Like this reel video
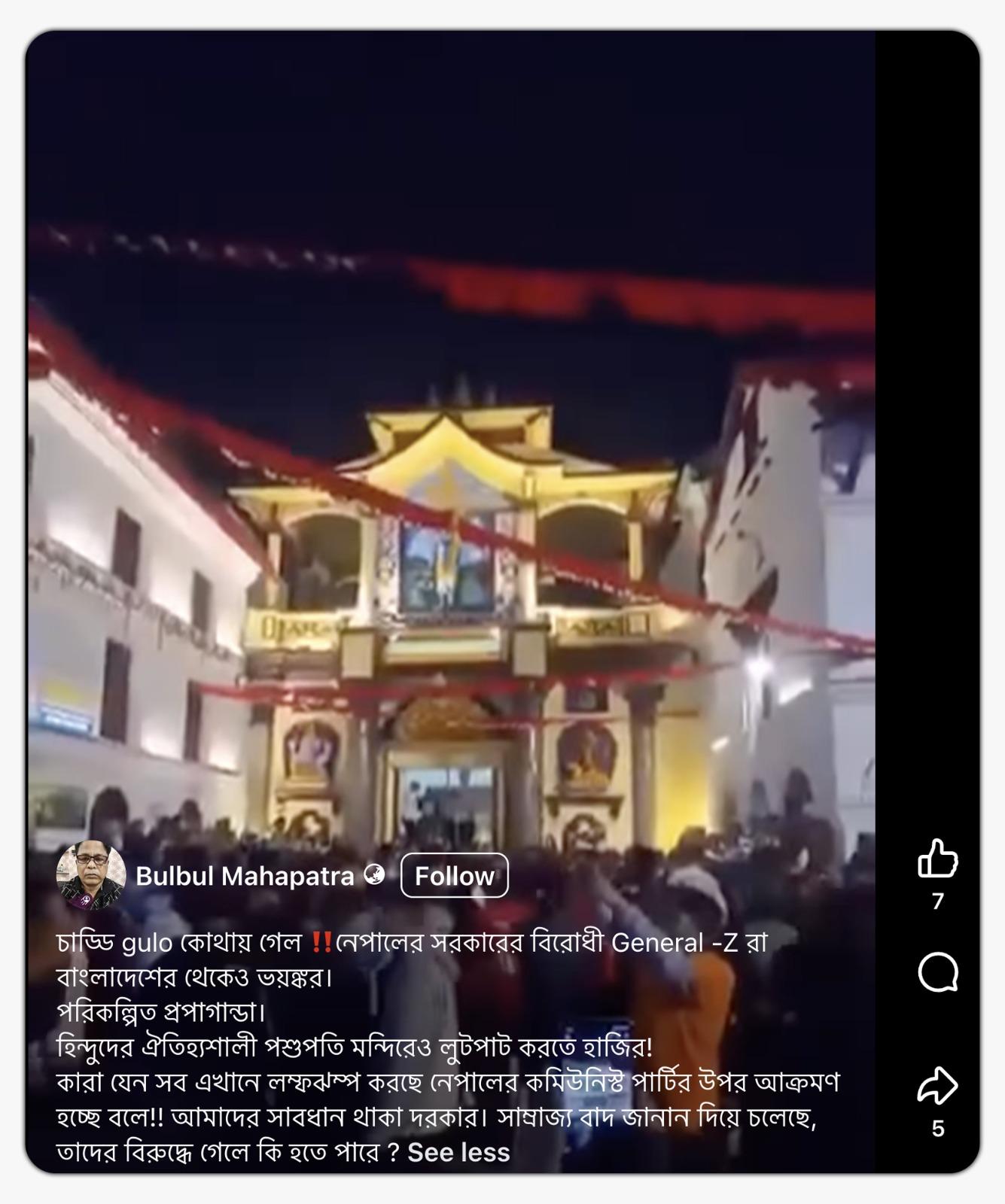The height and width of the screenshot is (1204, 1005). pyautogui.click(x=937, y=859)
